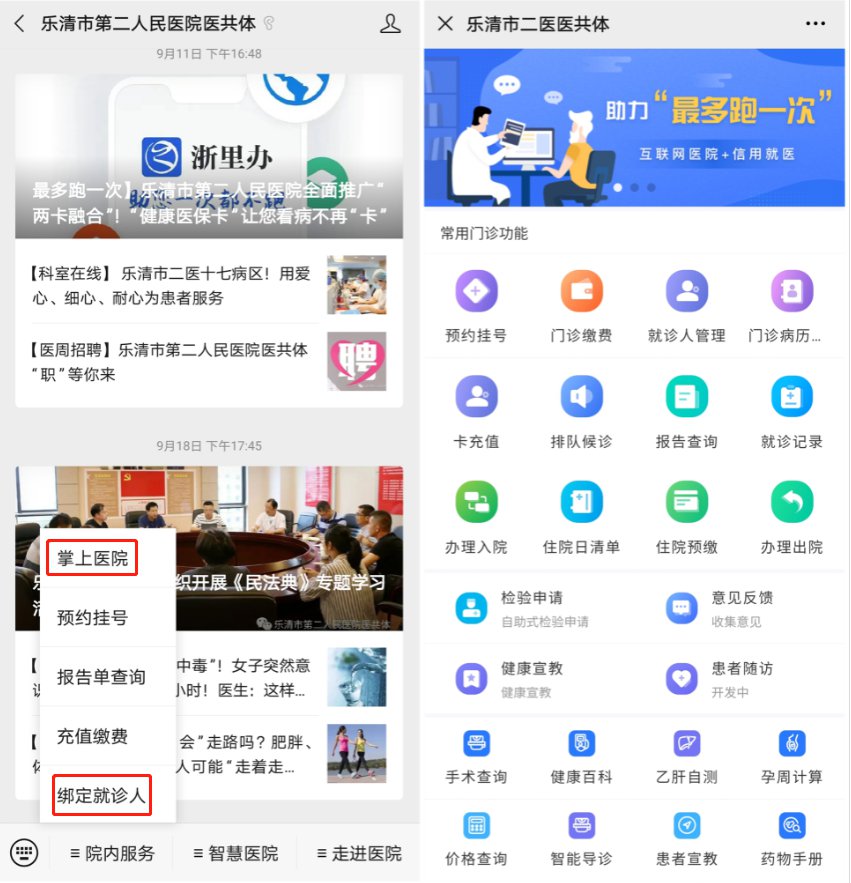Go back from the 乐清市第二人民医院医共体 chat
This screenshot has height=883, width=851.
(x=19, y=24)
